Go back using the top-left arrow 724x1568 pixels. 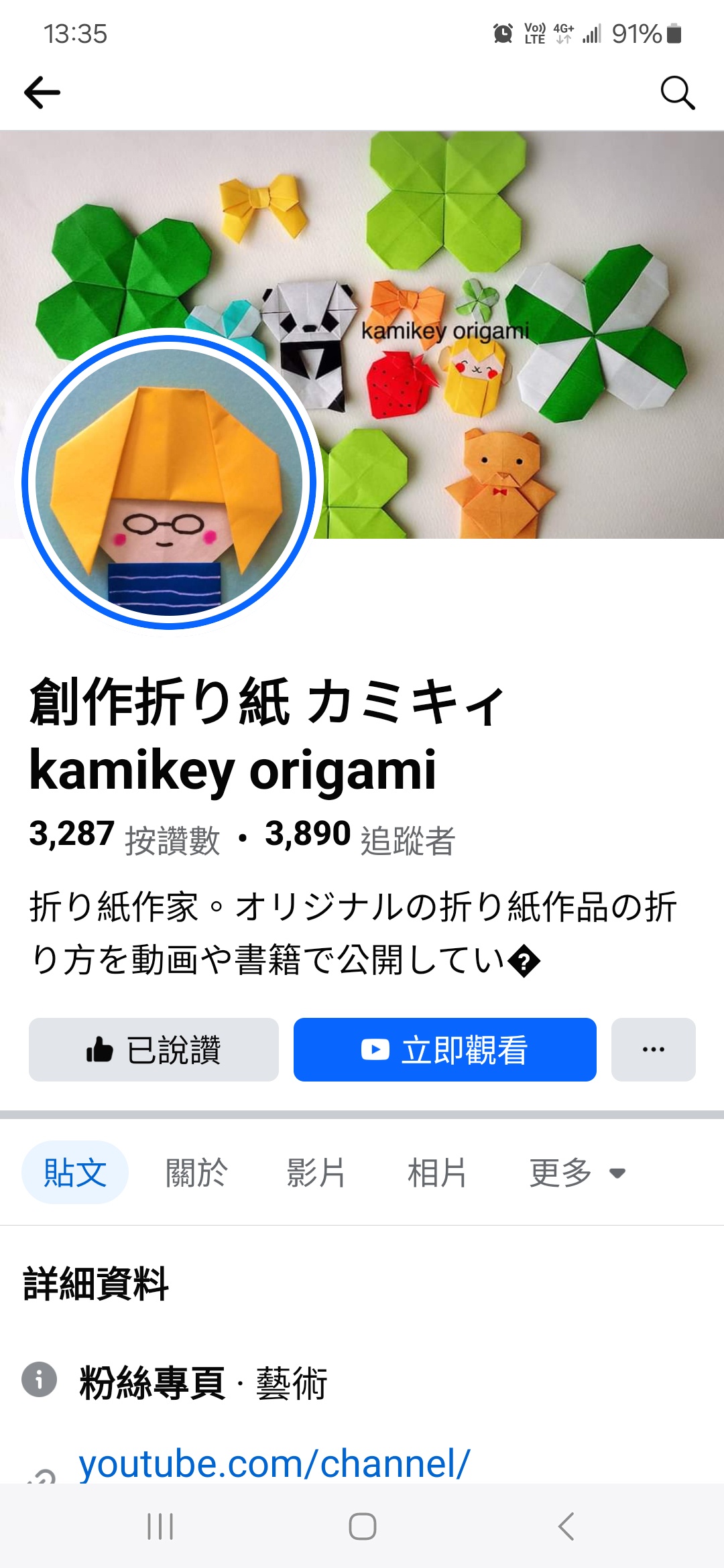(x=42, y=92)
